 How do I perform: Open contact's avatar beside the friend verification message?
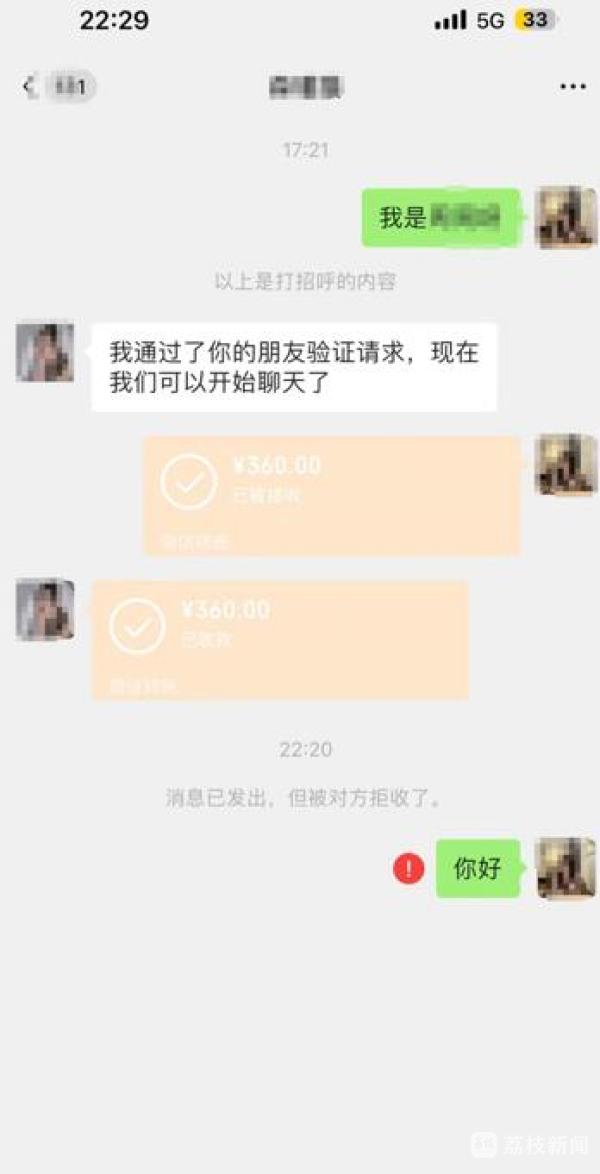coord(45,352)
